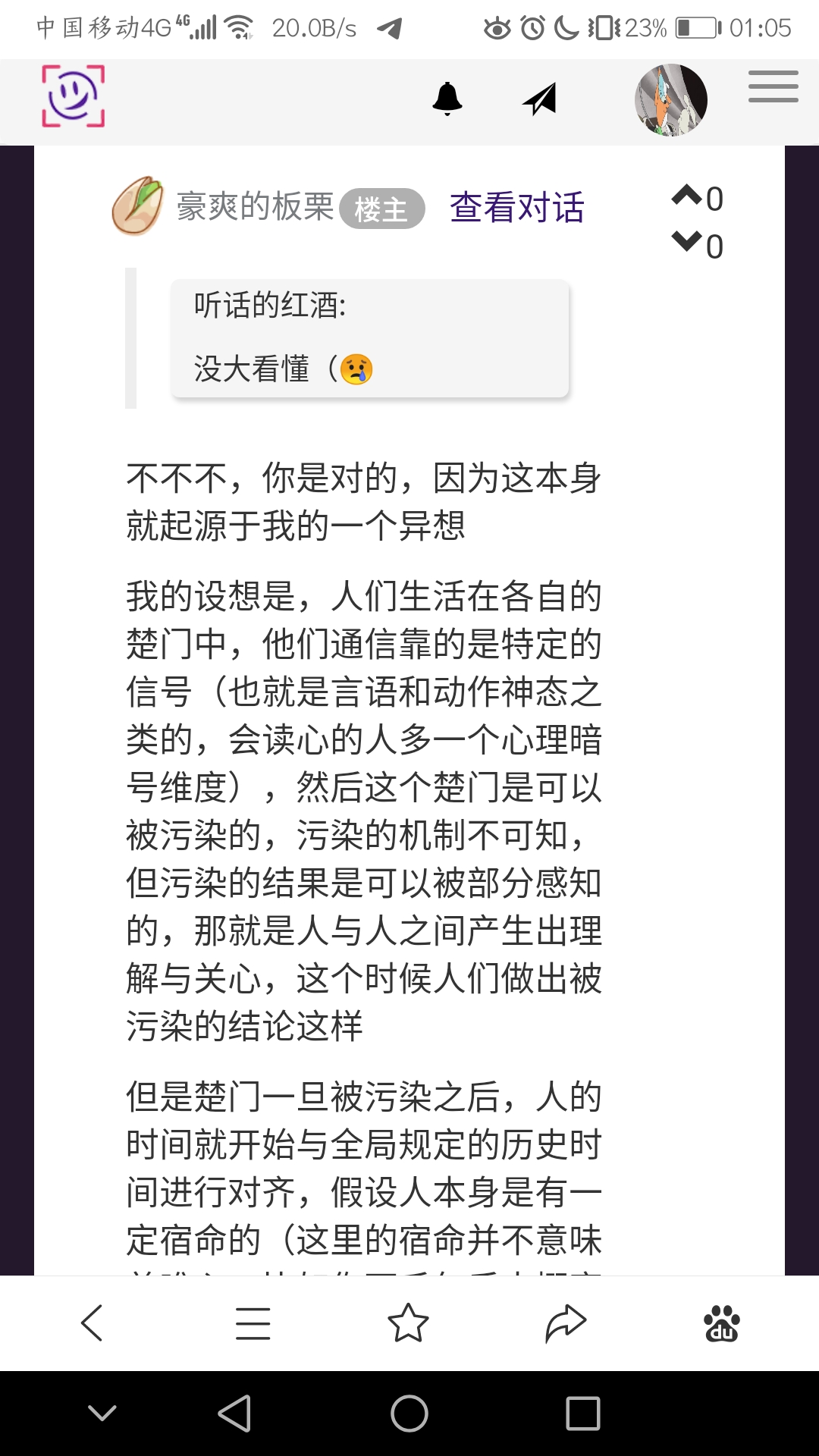Open 豪爽的板栗's user avatar
This screenshot has width=819, height=1456.
137,206
